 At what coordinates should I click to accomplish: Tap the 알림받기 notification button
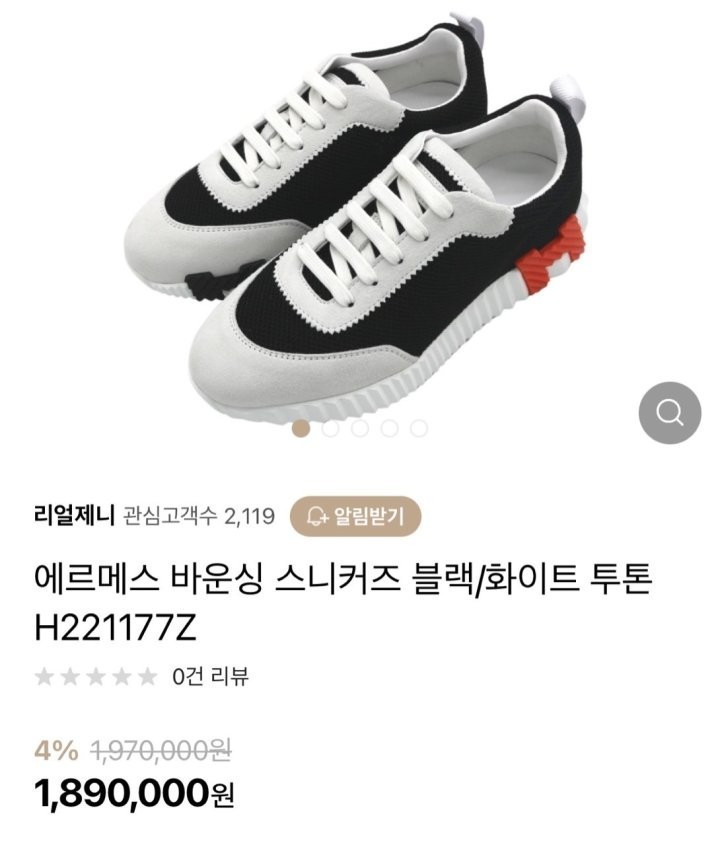(356, 516)
